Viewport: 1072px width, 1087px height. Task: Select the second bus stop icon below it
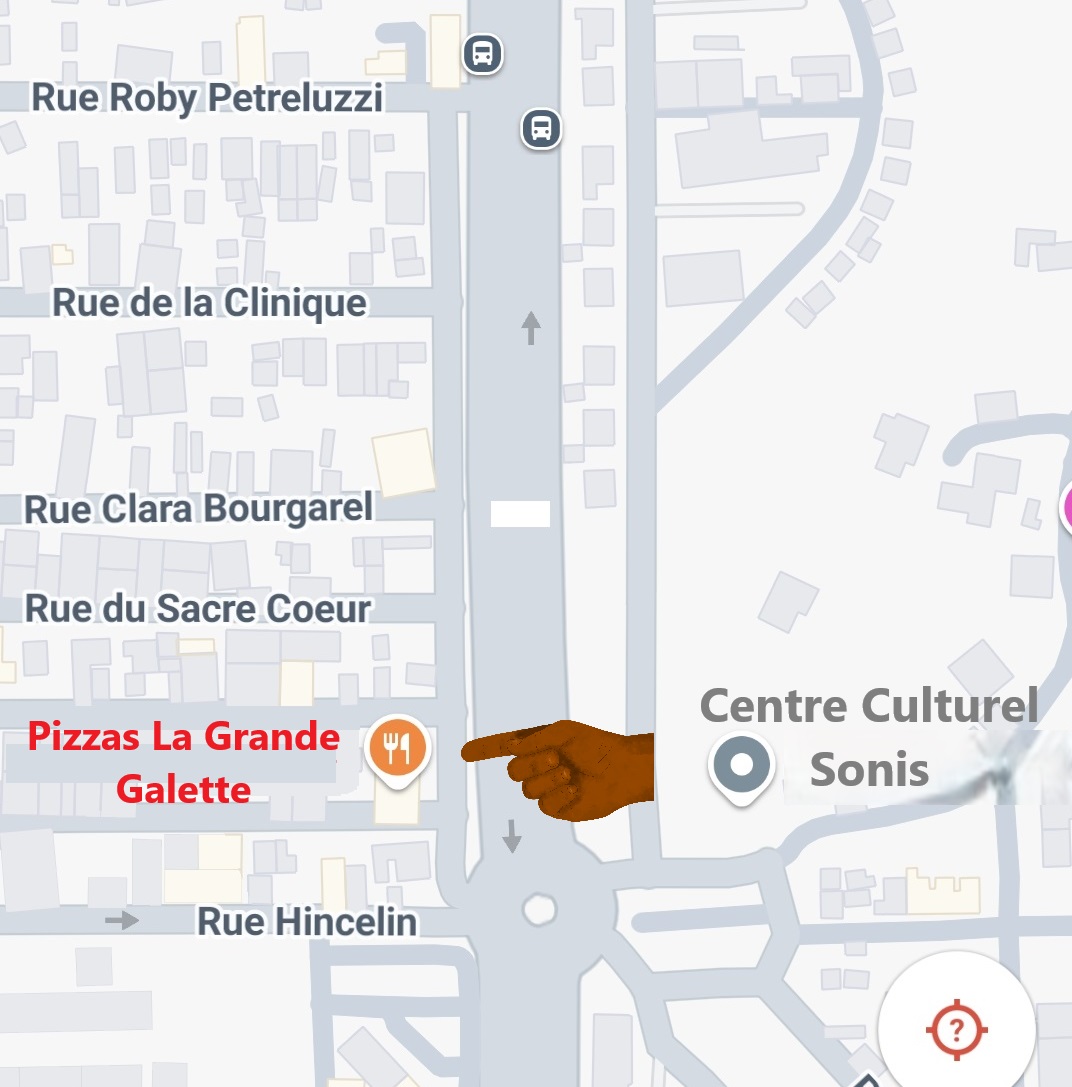click(x=541, y=130)
